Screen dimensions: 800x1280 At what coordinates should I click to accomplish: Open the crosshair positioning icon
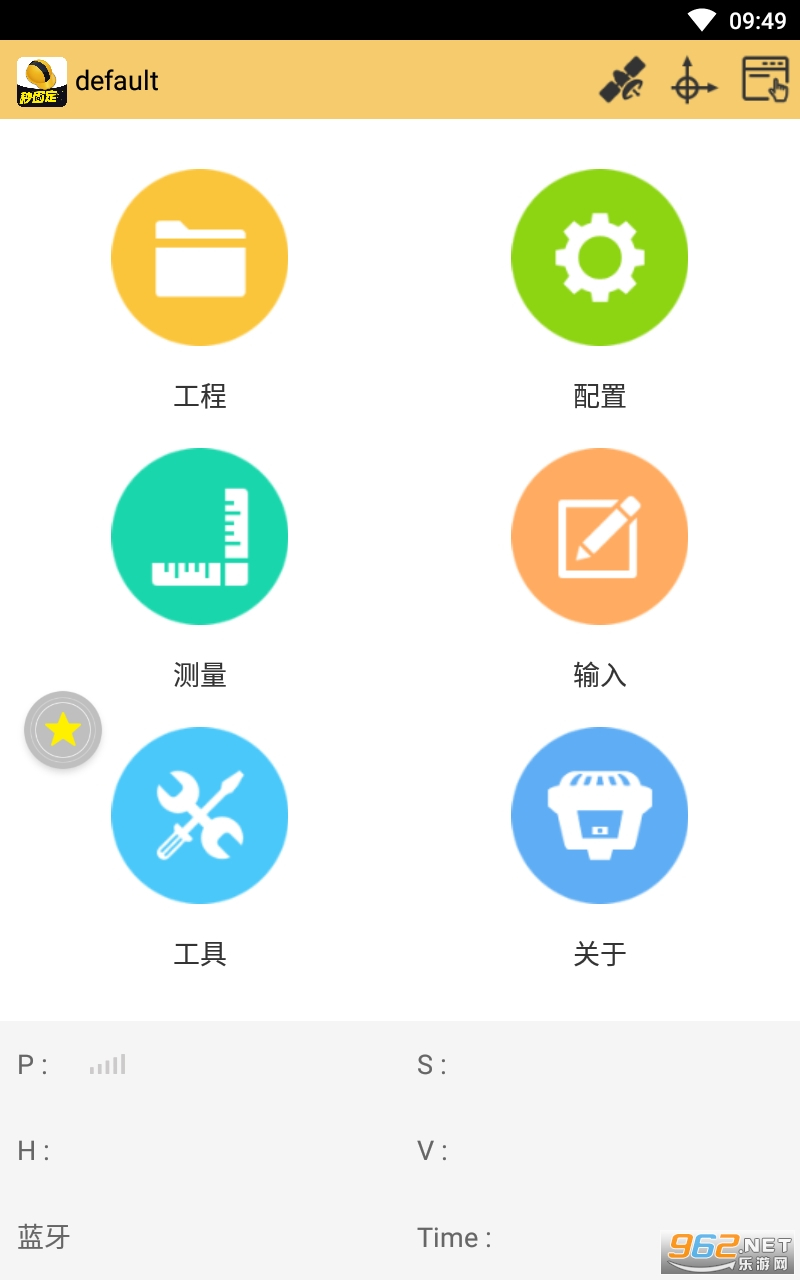[x=693, y=80]
